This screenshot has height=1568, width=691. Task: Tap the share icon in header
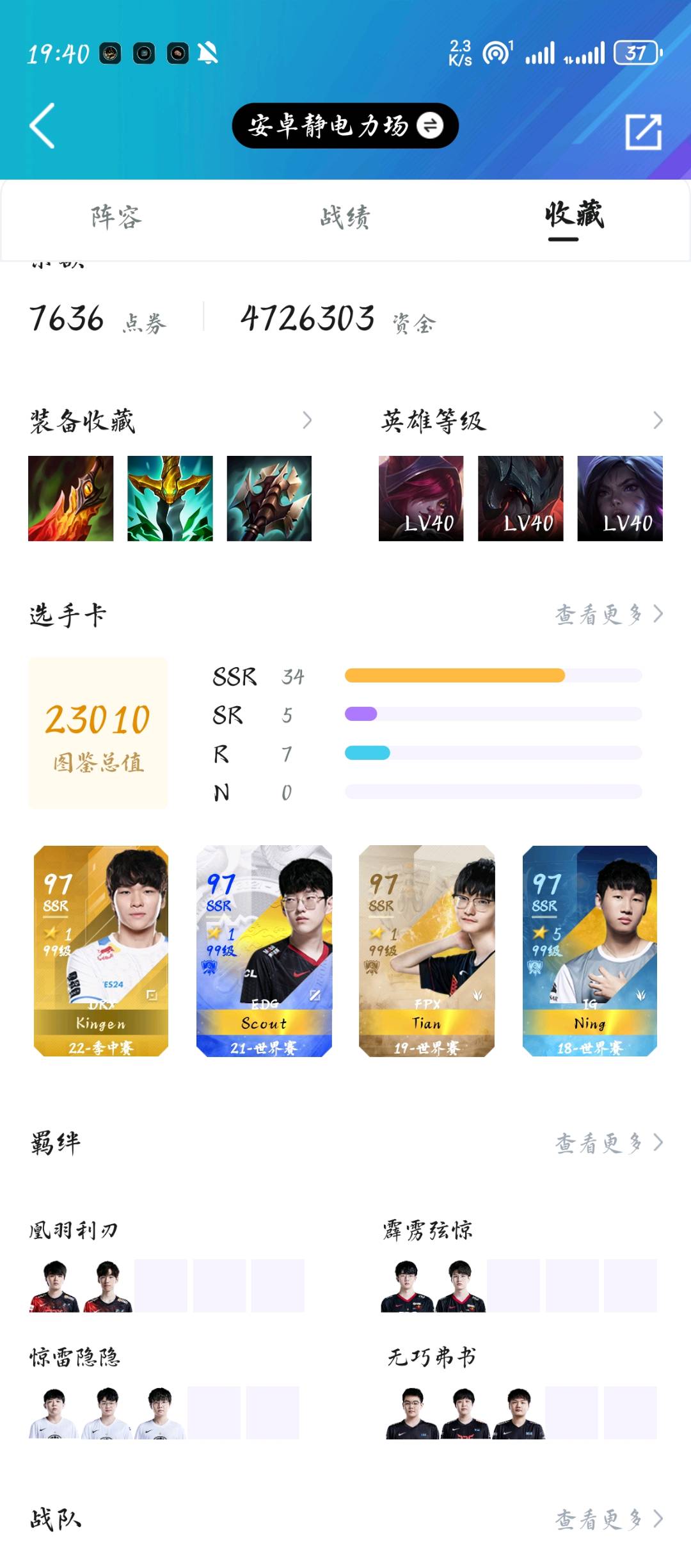[643, 132]
